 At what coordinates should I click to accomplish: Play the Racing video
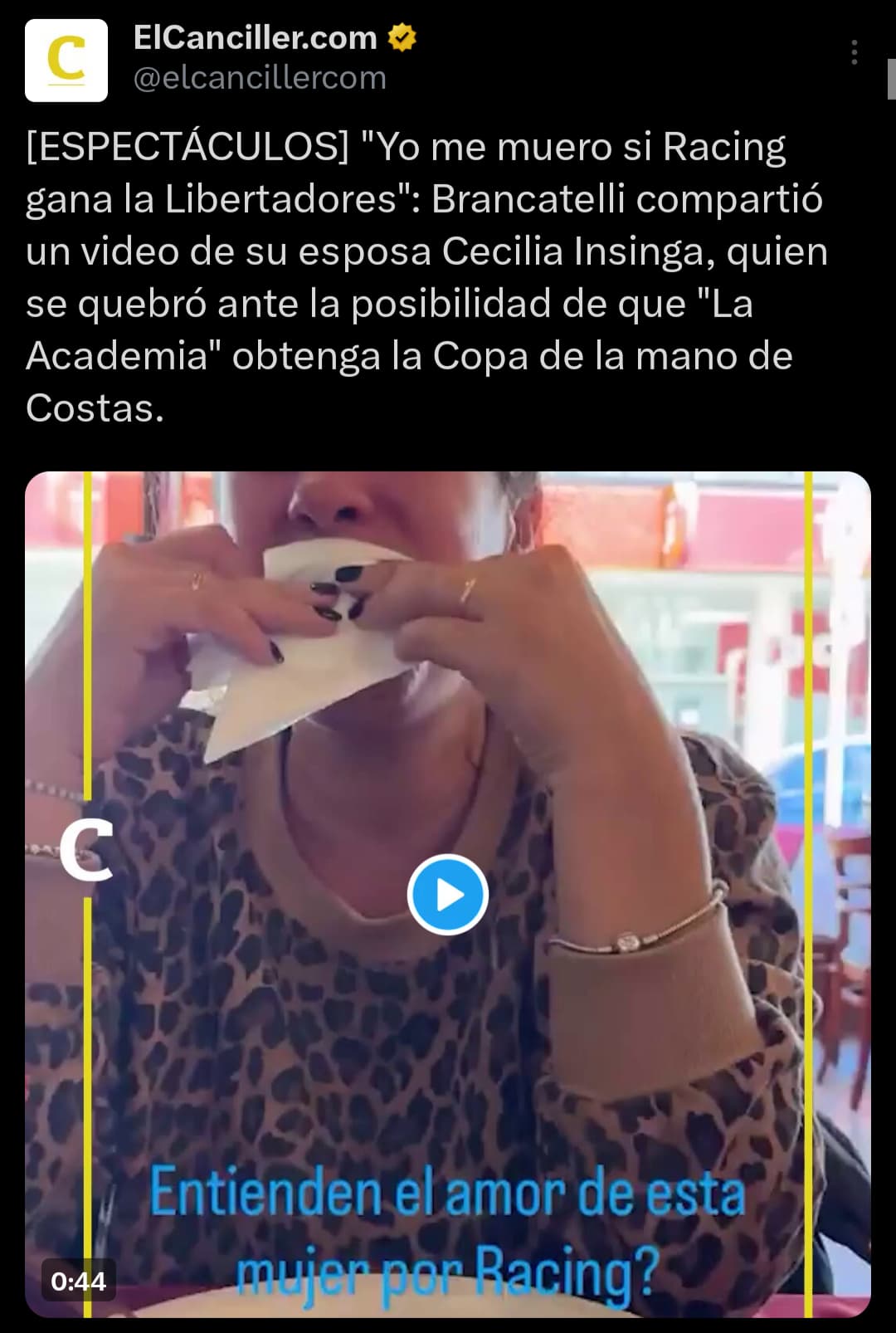(447, 894)
